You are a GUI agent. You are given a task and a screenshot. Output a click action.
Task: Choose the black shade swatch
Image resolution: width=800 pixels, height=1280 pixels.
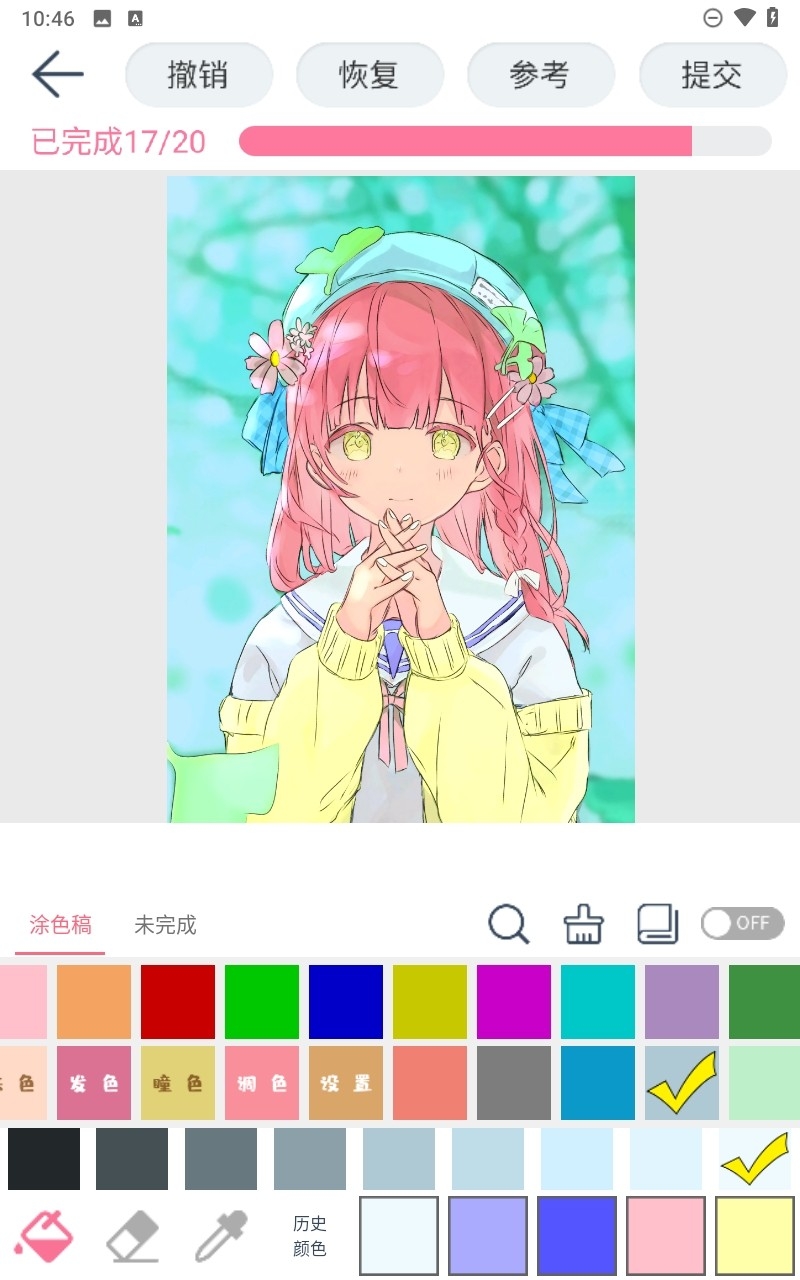[44, 1159]
